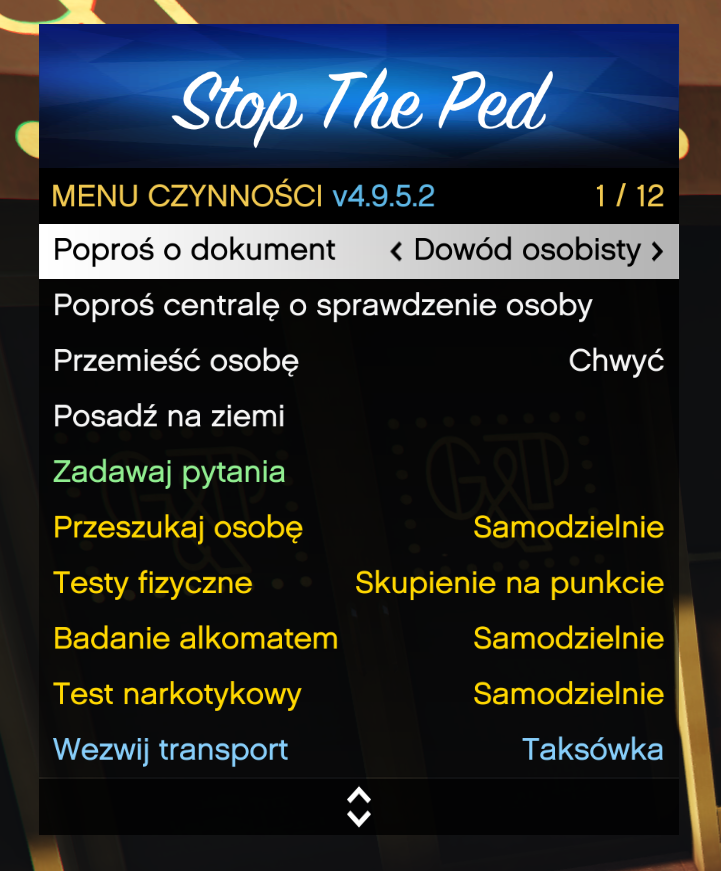This screenshot has height=871, width=721.
Task: Select Wezwij transport (Taksówka)
Action: click(x=171, y=749)
